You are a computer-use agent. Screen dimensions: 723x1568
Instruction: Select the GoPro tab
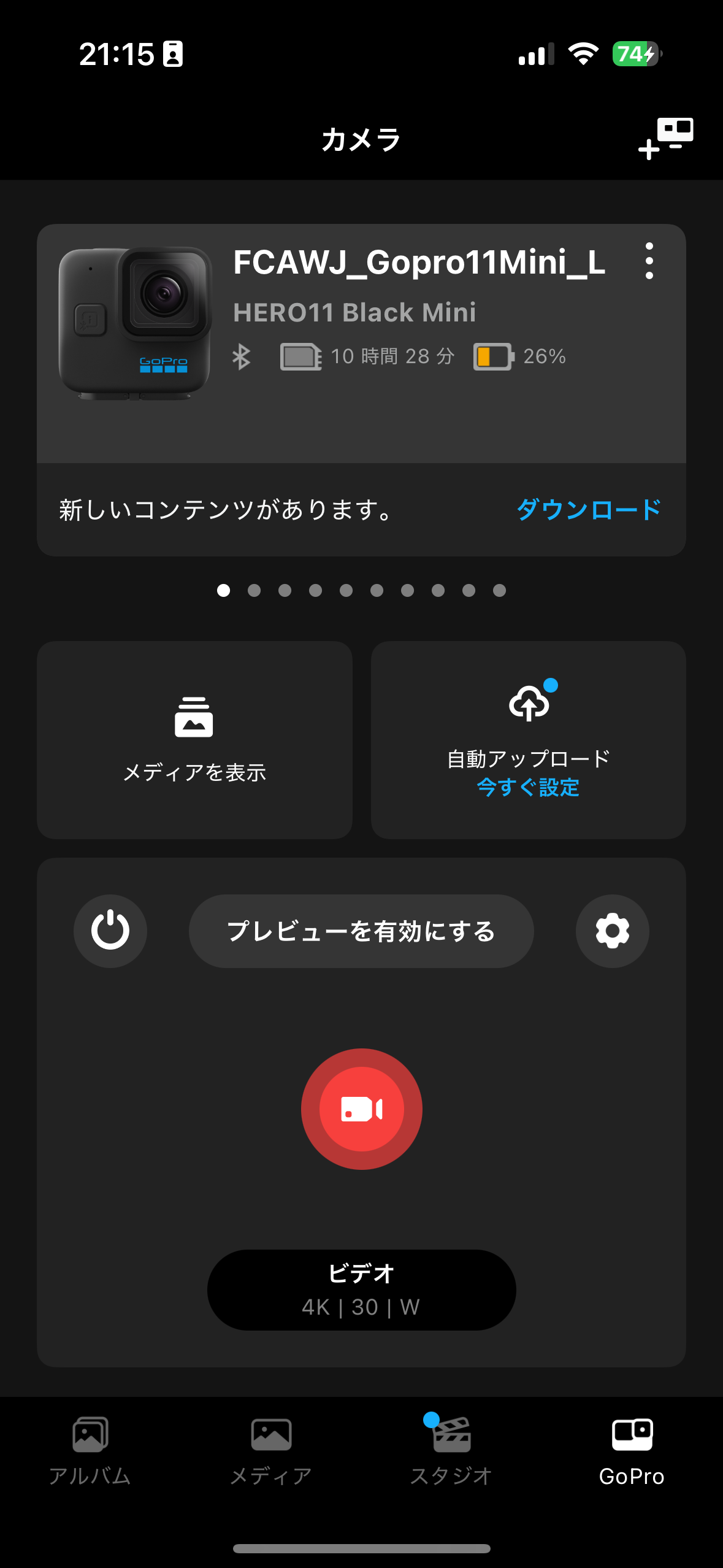632,1451
